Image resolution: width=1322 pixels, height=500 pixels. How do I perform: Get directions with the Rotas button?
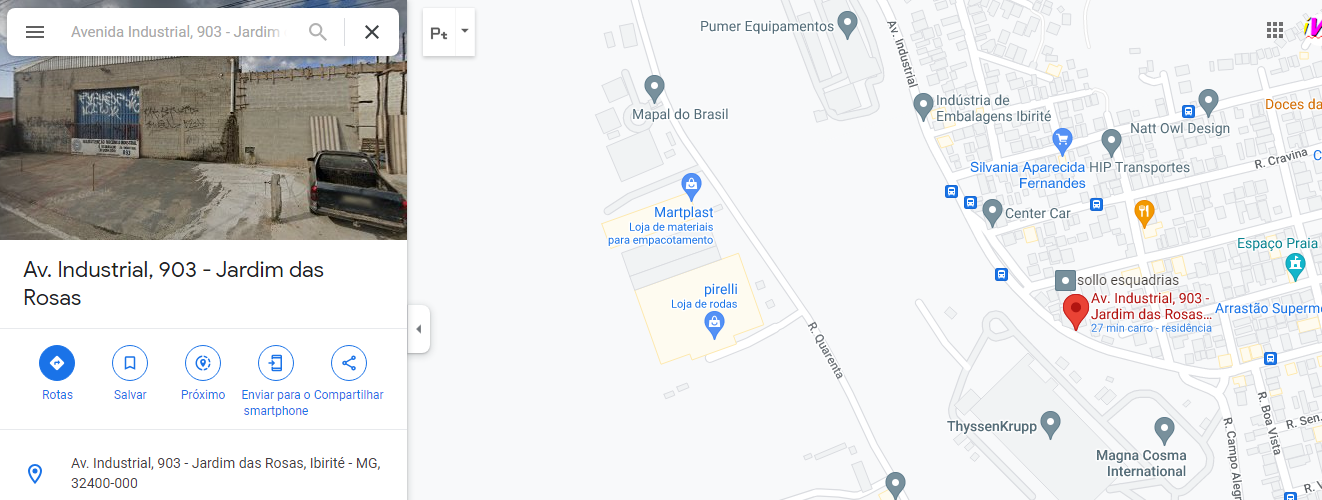tap(57, 363)
